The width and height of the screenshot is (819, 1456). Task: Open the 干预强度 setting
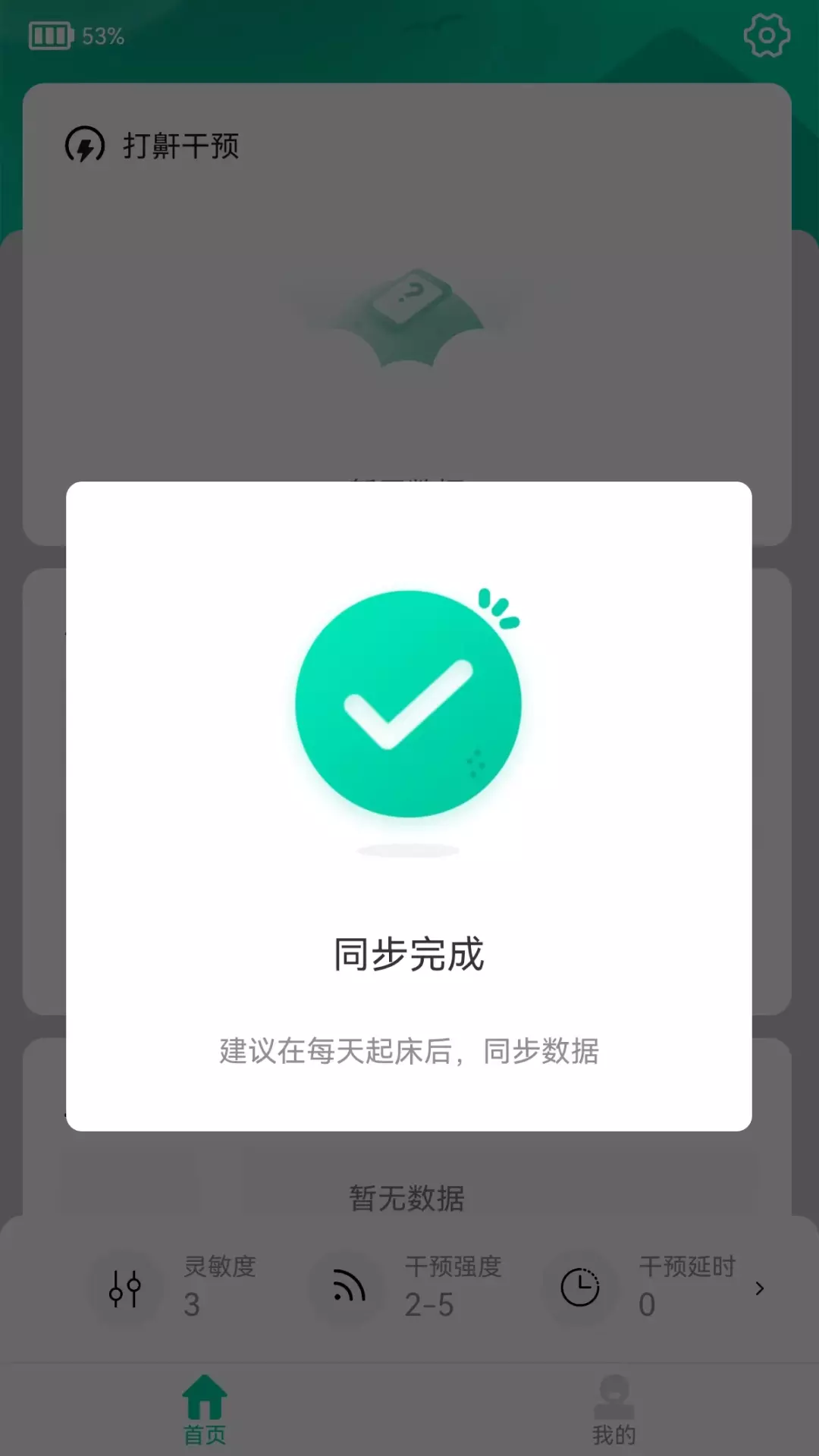point(406,1288)
